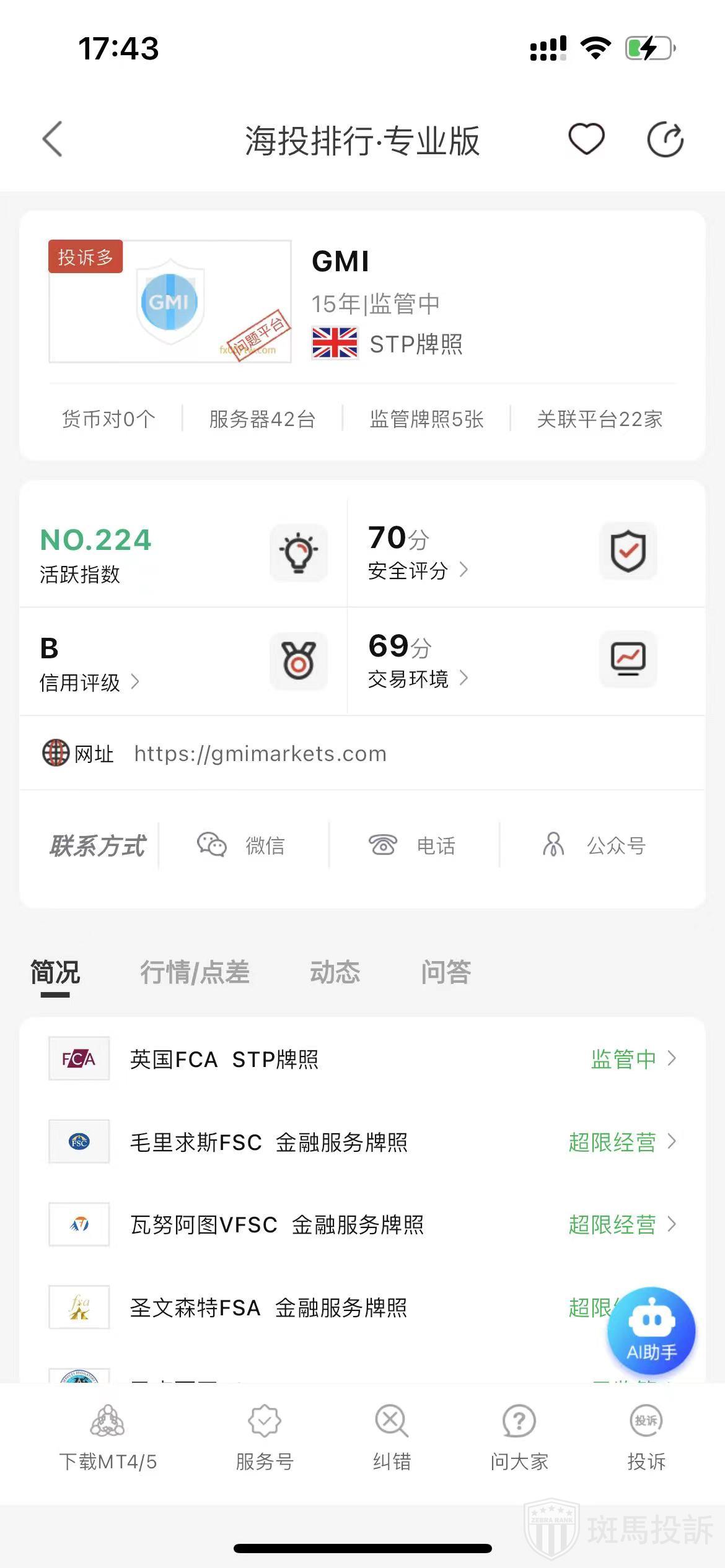Open the 公众号 contact option

pyautogui.click(x=595, y=845)
